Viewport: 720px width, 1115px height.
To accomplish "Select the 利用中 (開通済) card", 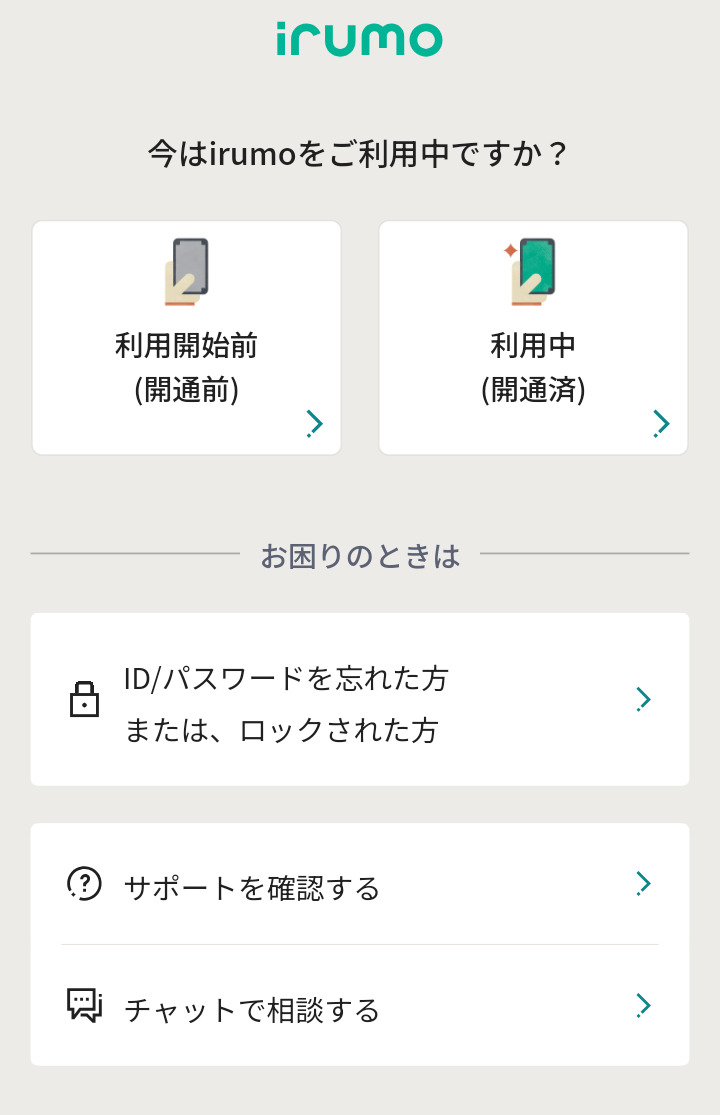I will click(x=533, y=338).
